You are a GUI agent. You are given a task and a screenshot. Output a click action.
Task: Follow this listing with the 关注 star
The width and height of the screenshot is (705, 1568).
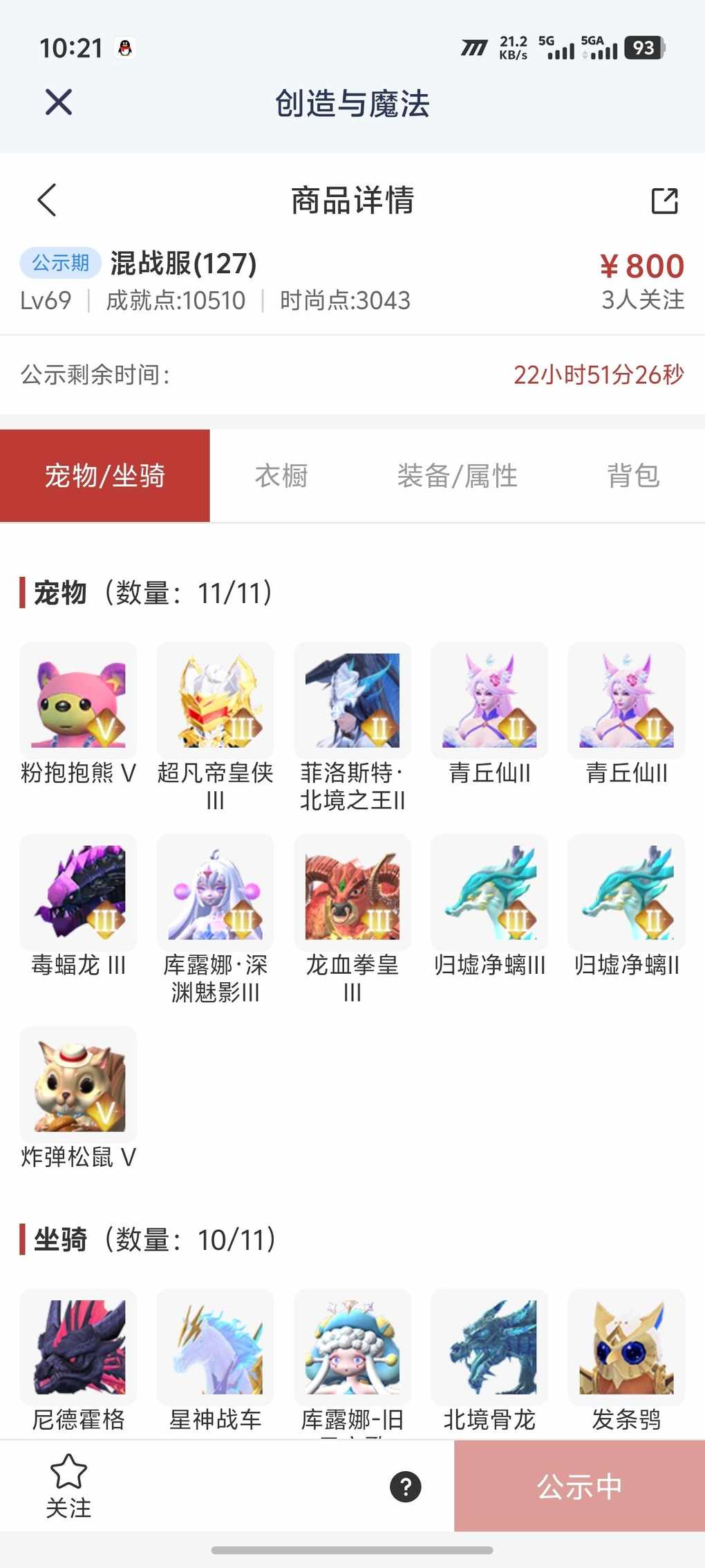68,1485
